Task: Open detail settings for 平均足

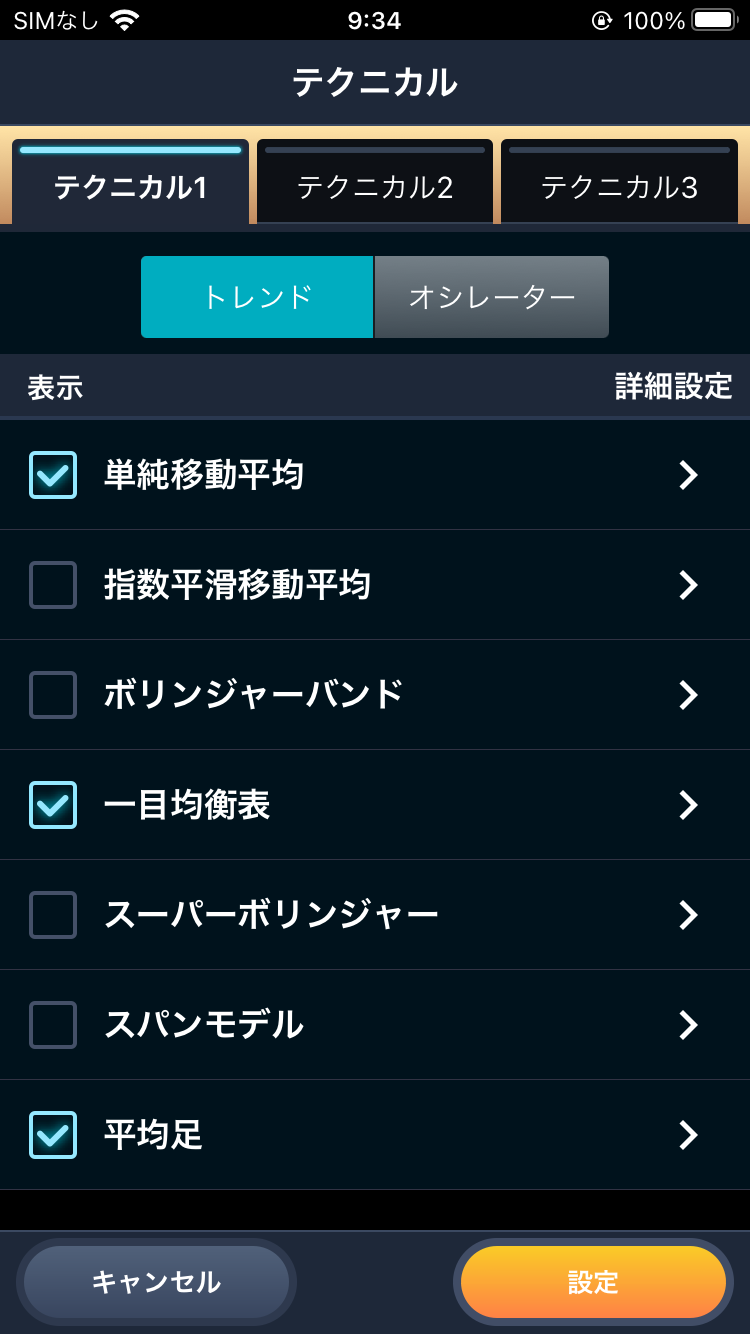Action: (688, 1135)
